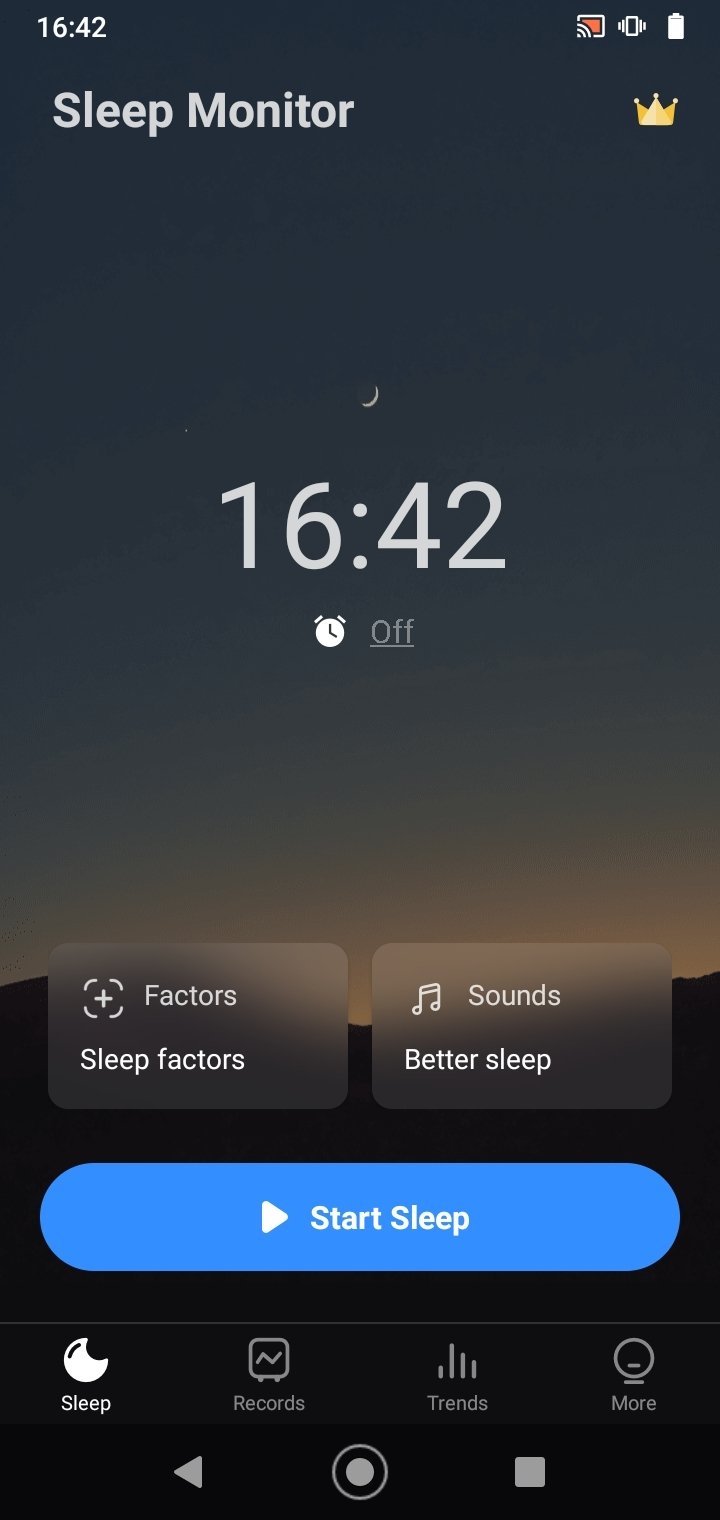Screen dimensions: 720x1520
Task: Open the More tab
Action: (634, 1376)
